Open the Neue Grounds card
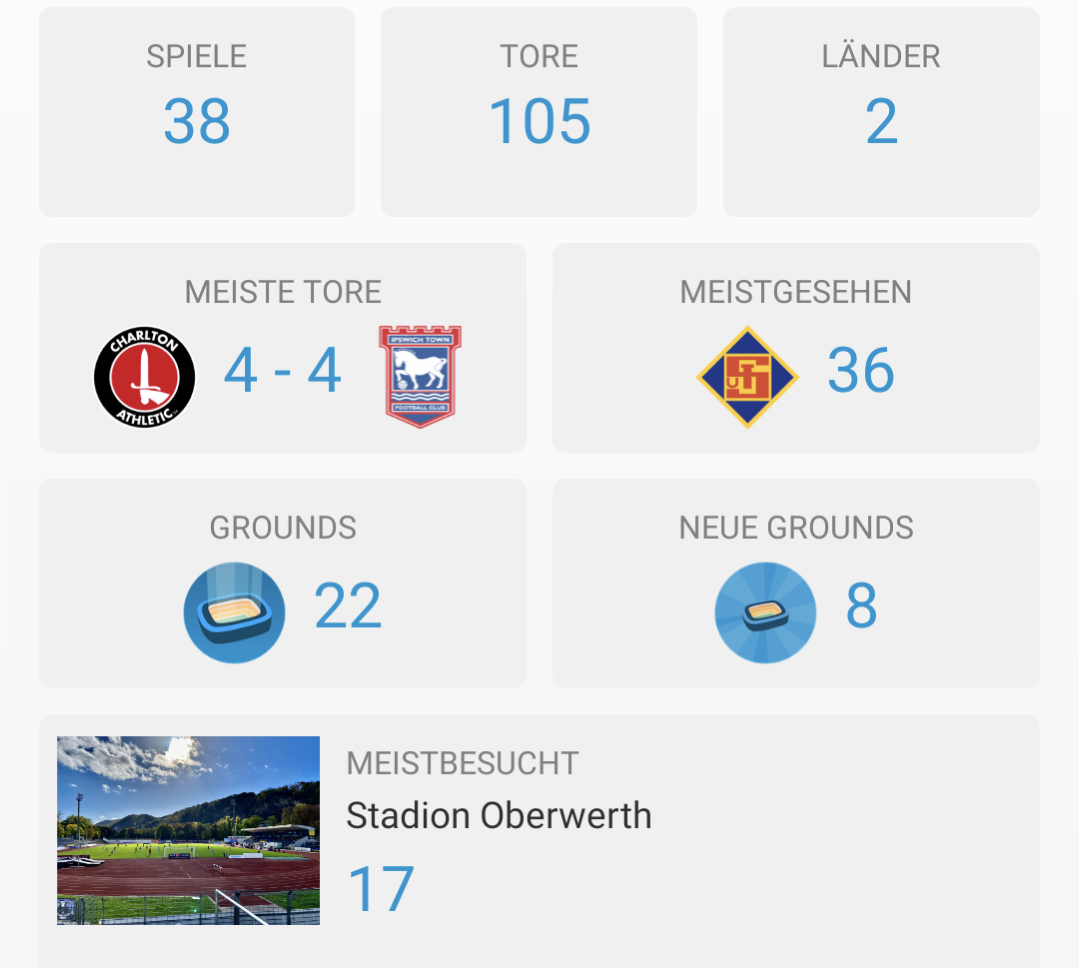This screenshot has height=968, width=1079. click(x=796, y=583)
